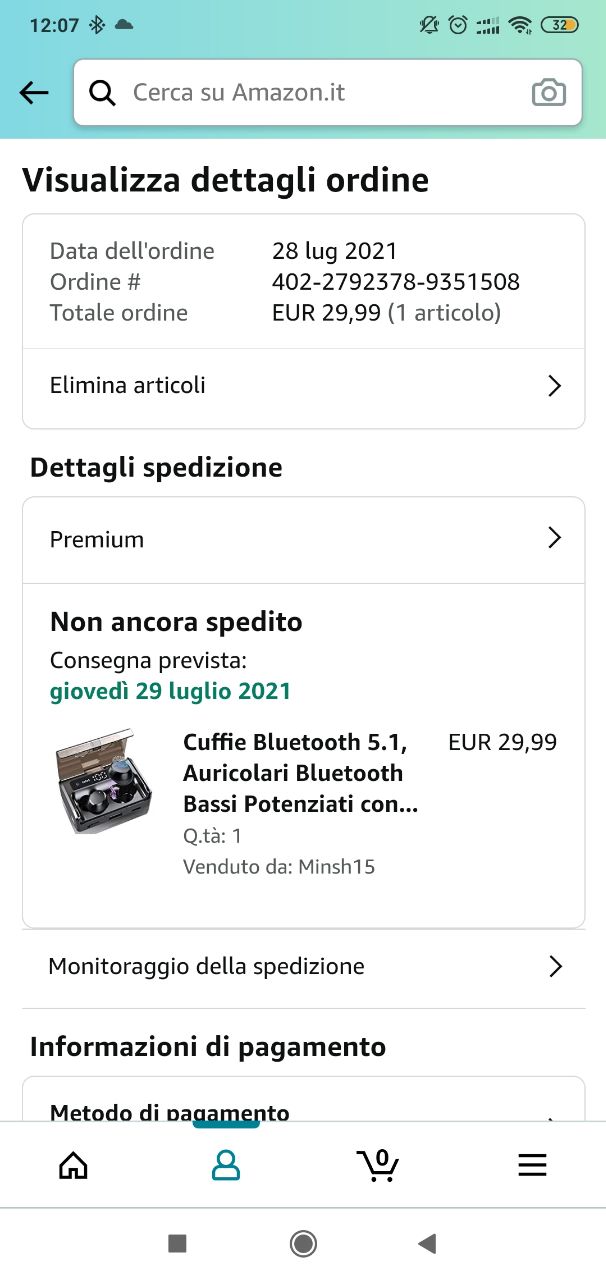Screen dimensions: 606x1280
Task: Open the shopping cart tab
Action: [378, 1165]
